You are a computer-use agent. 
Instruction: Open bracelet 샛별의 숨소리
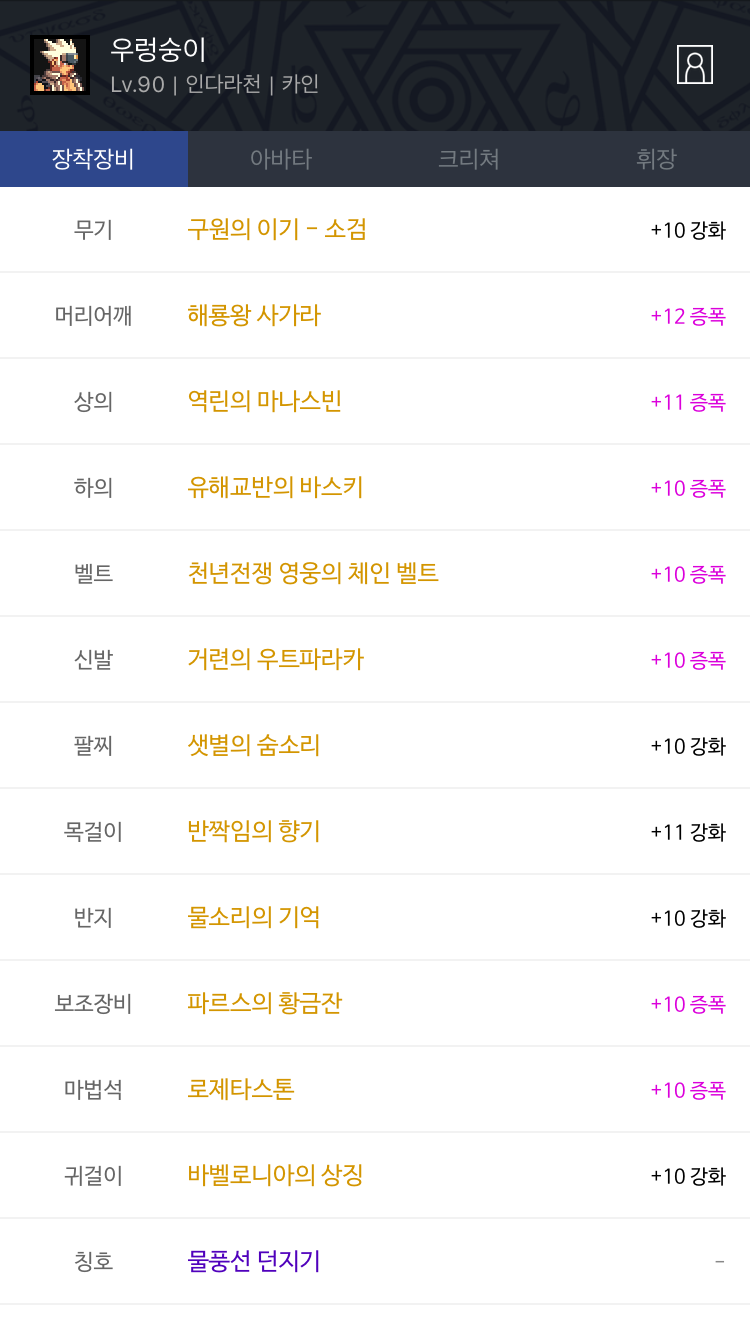pyautogui.click(x=254, y=746)
